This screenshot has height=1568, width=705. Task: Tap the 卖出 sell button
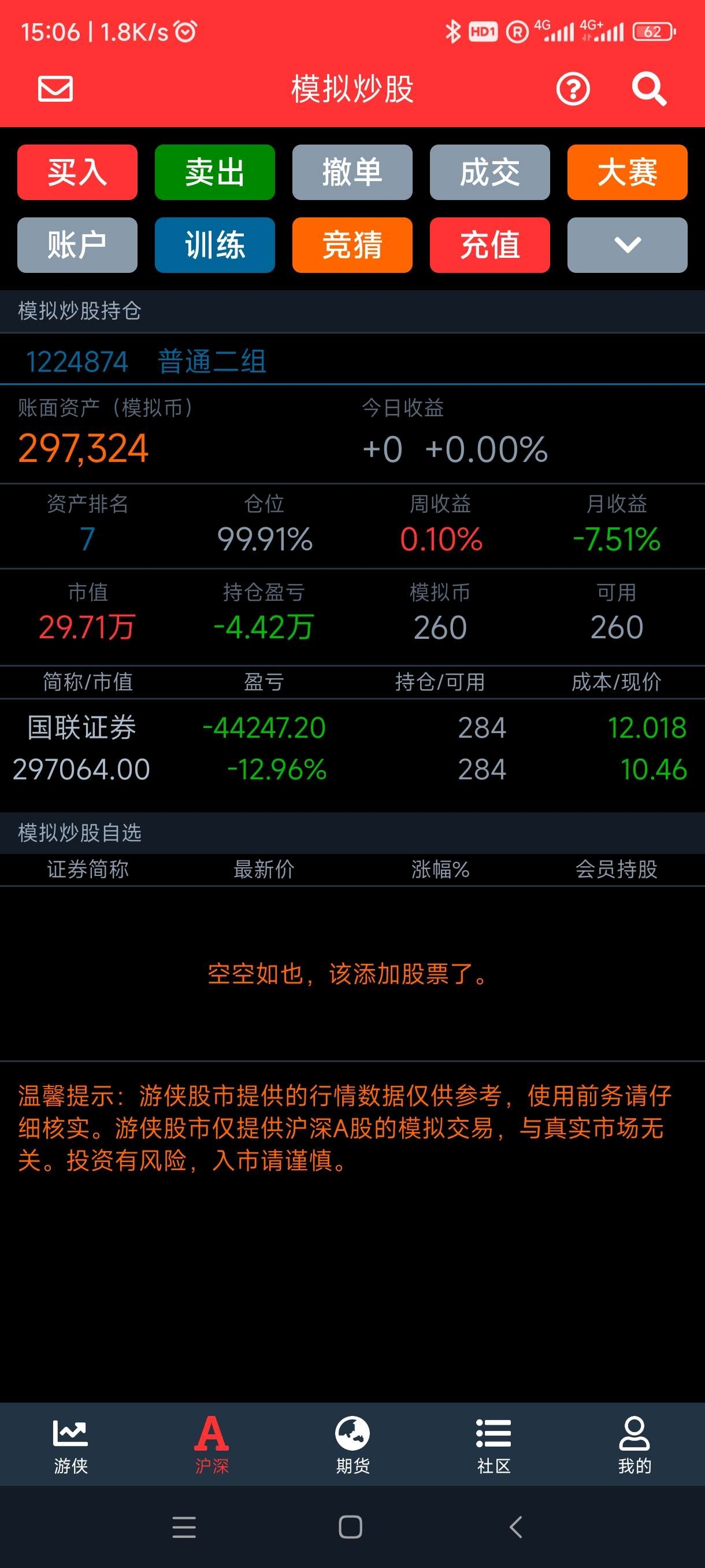215,172
